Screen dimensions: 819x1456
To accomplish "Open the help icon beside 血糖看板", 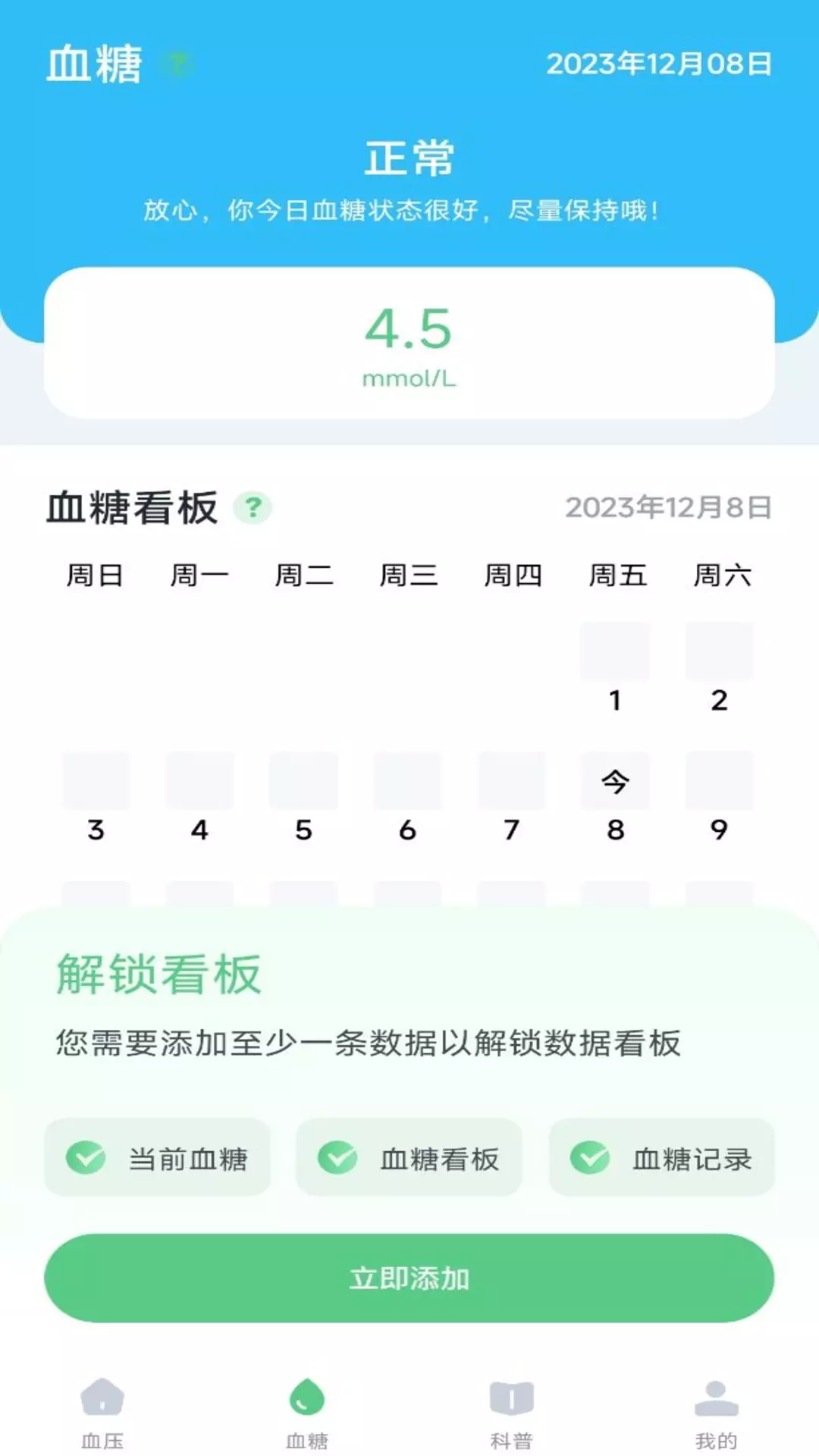I will pyautogui.click(x=253, y=507).
